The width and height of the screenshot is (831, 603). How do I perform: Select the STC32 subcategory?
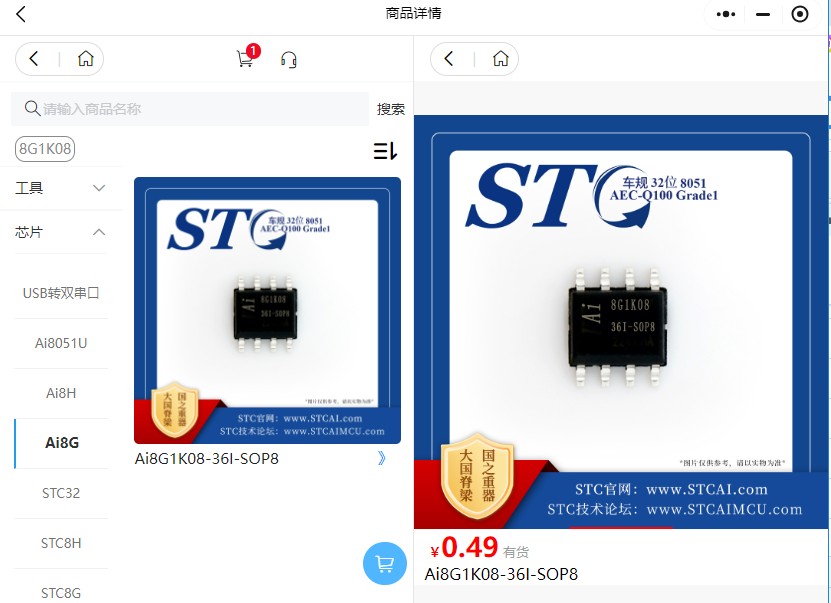pos(62,493)
